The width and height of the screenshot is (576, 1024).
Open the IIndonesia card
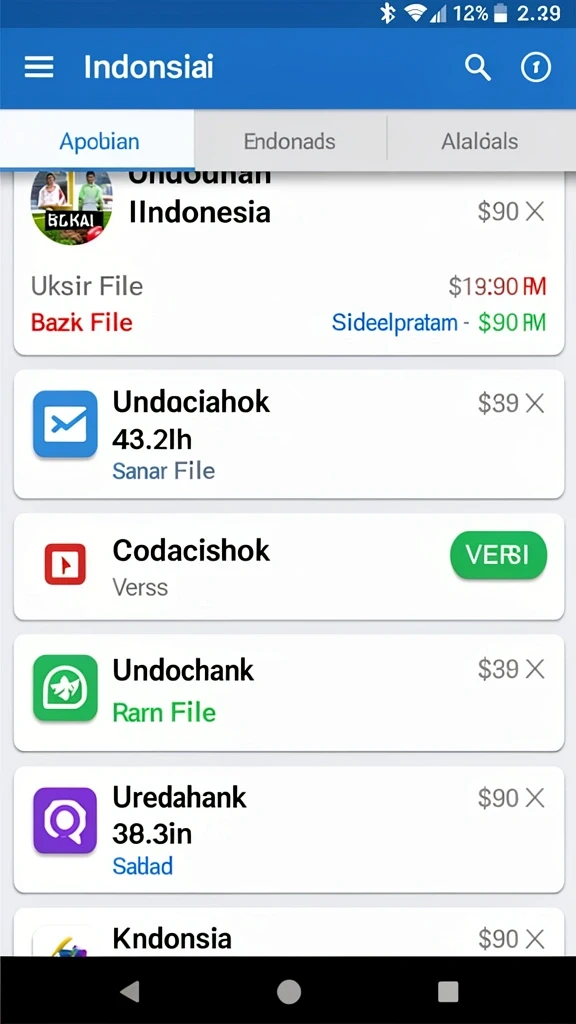point(289,263)
